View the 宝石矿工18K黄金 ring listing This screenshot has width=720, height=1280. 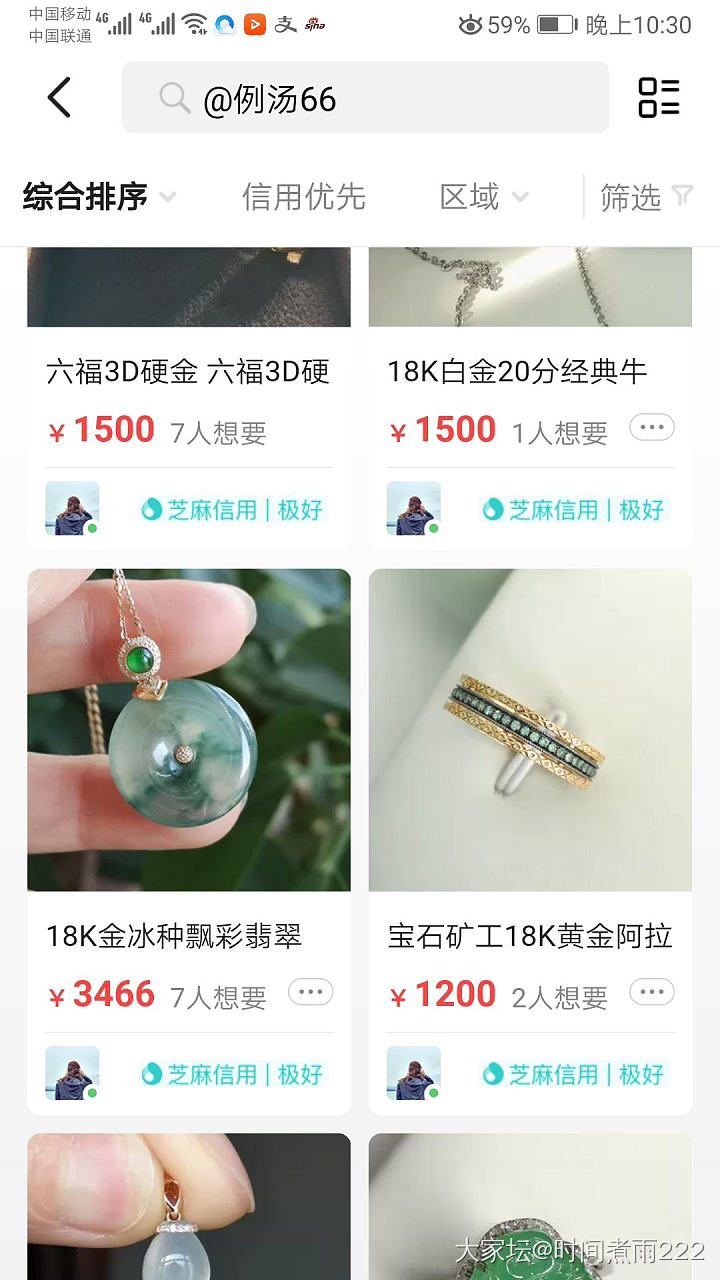coord(530,730)
